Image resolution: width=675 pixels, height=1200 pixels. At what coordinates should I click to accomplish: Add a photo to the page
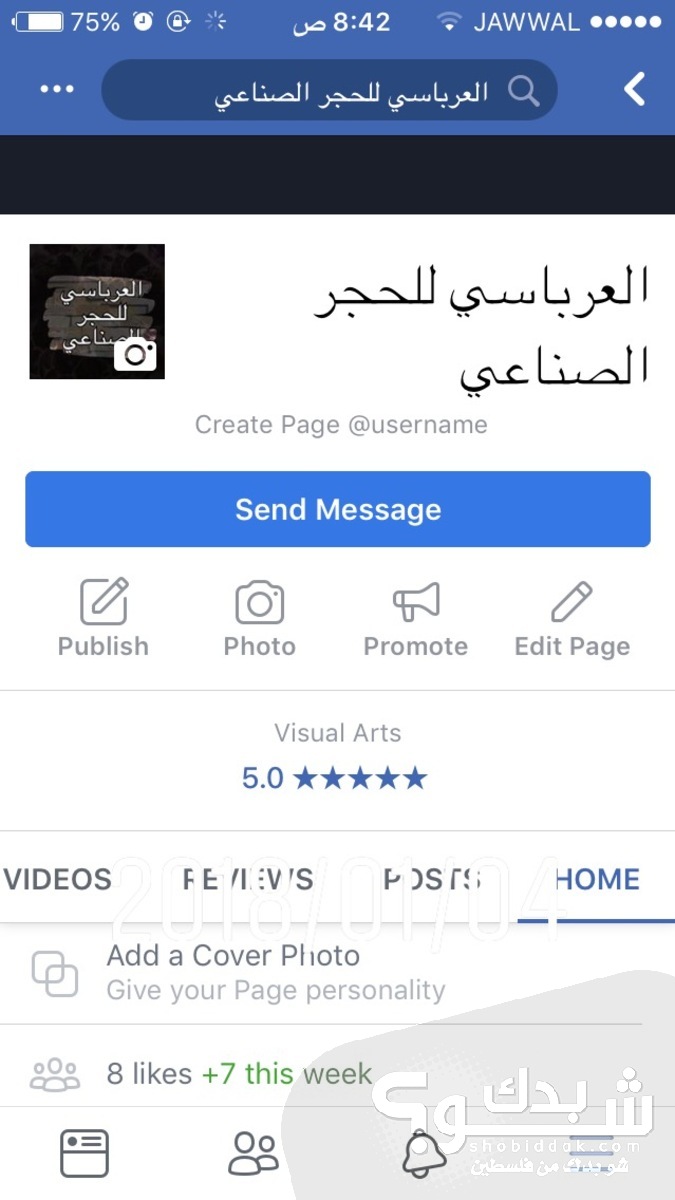click(259, 618)
